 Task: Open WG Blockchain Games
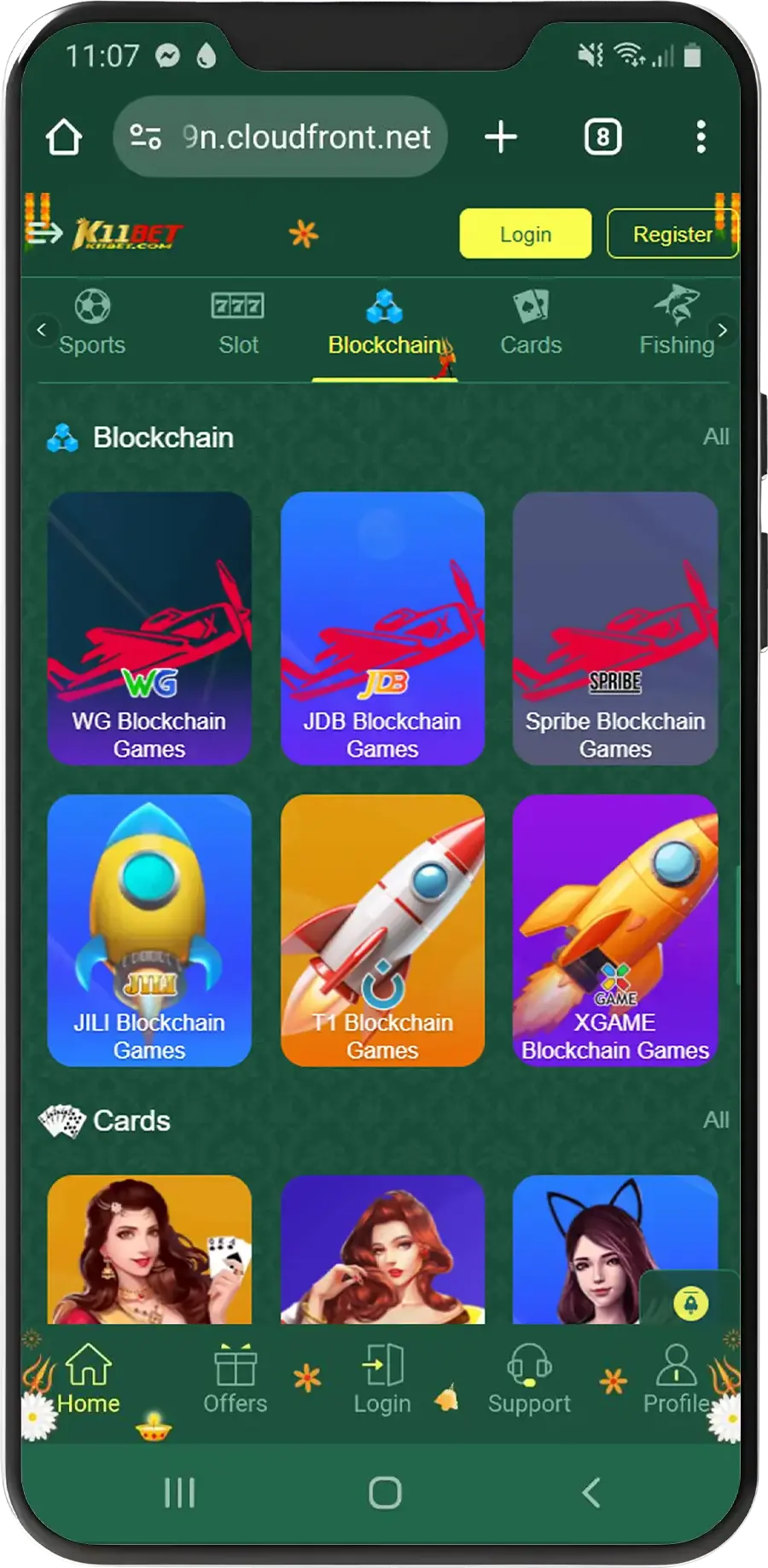(149, 628)
